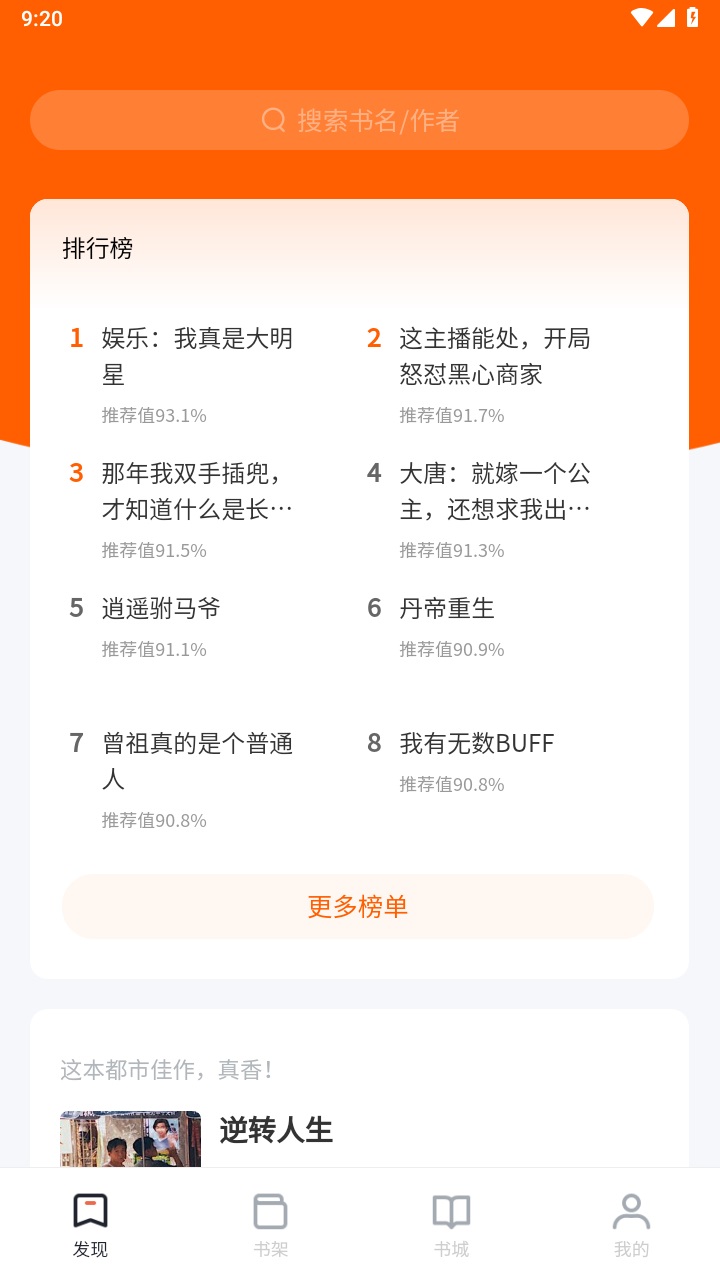The width and height of the screenshot is (720, 1280).
Task: Open 这主播能处，开局怒怼黑心商家
Action: 494,357
